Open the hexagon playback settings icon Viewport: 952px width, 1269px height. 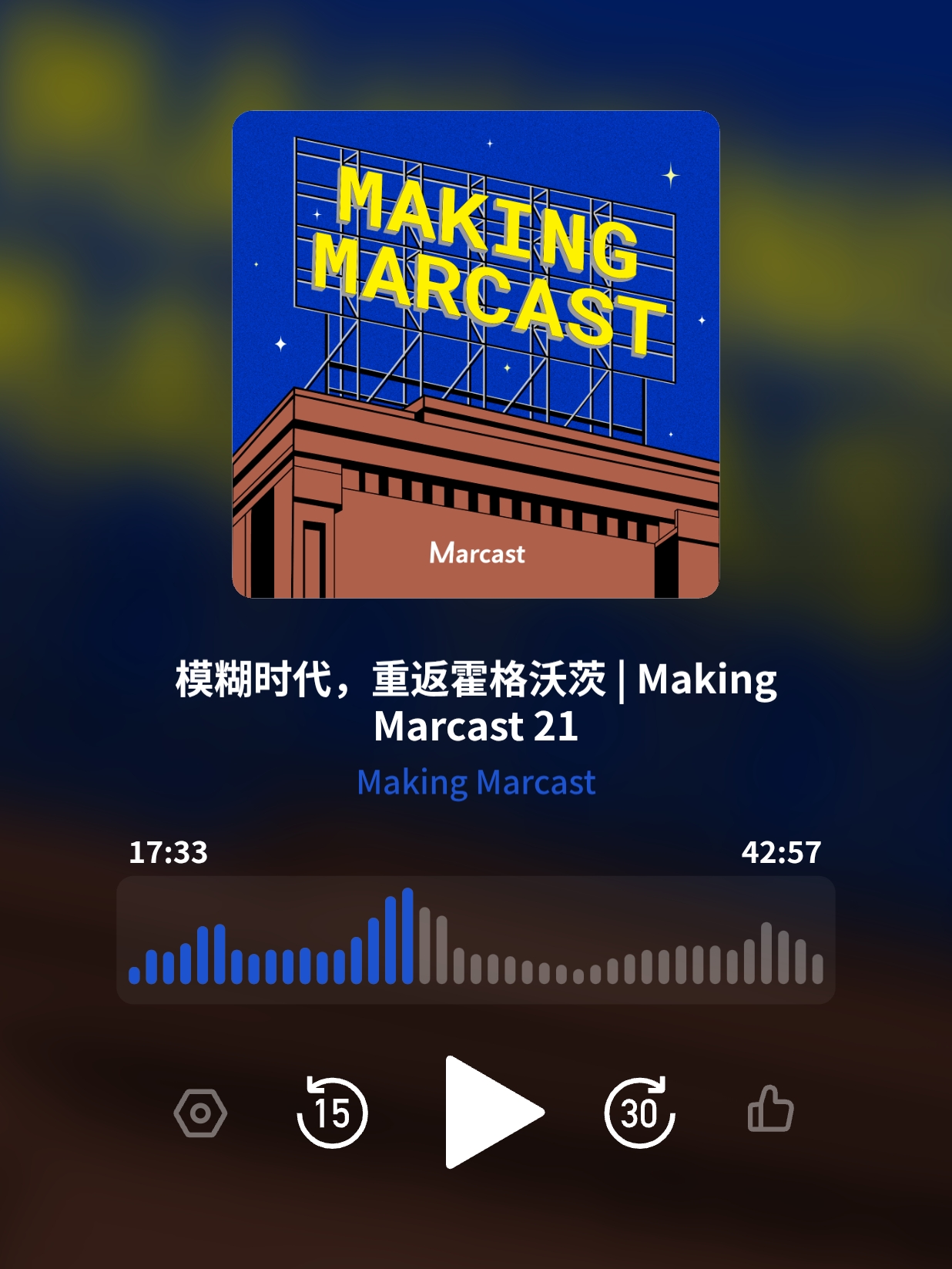200,1113
